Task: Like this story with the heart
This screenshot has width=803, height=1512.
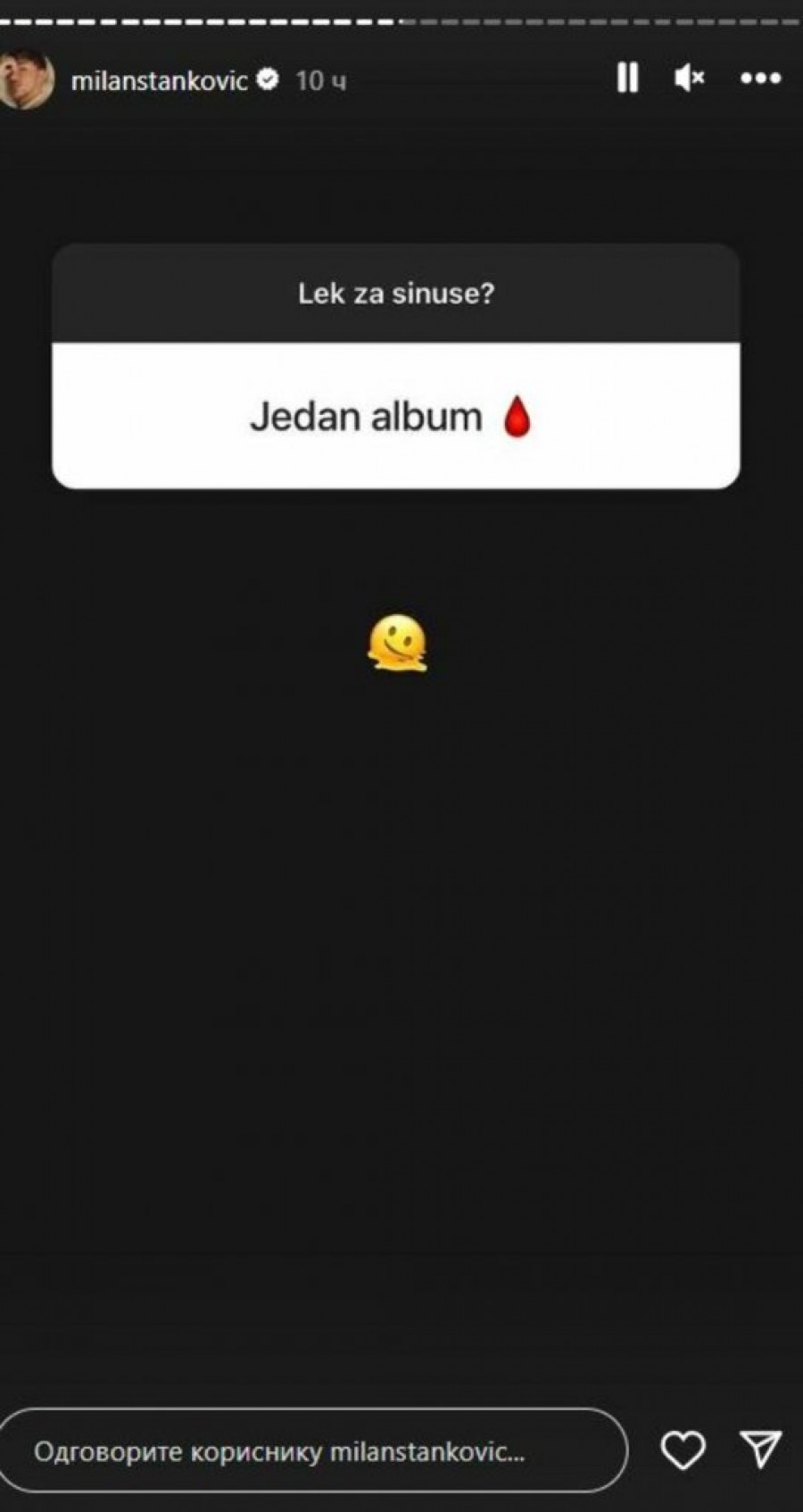Action: click(683, 1450)
